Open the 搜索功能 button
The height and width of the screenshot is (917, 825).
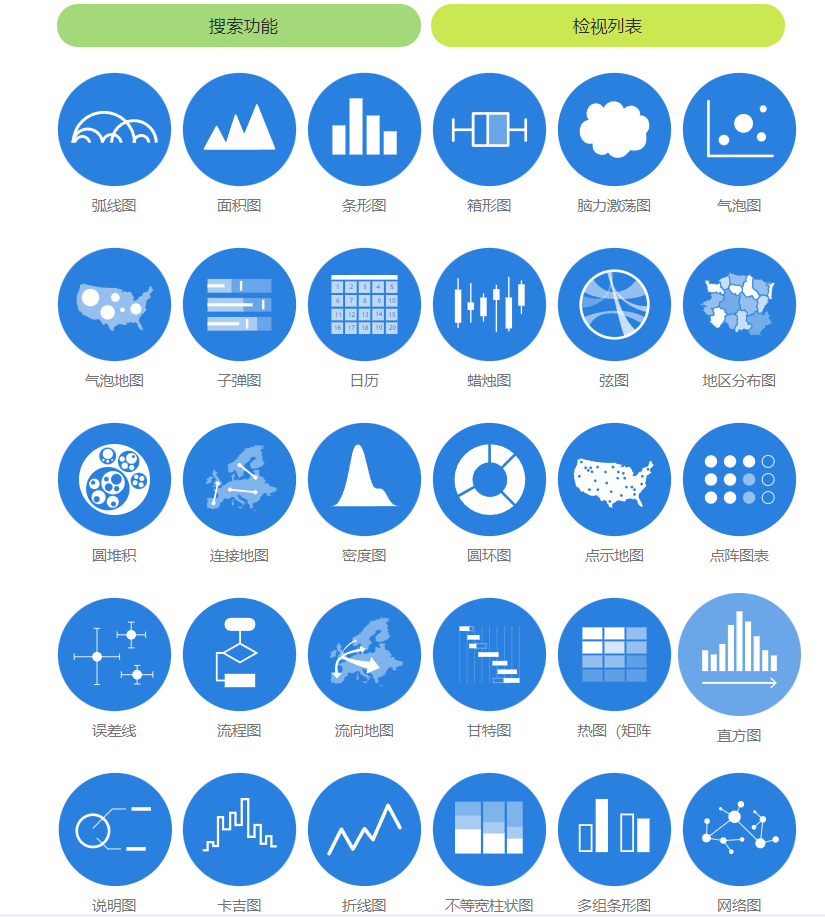click(238, 26)
